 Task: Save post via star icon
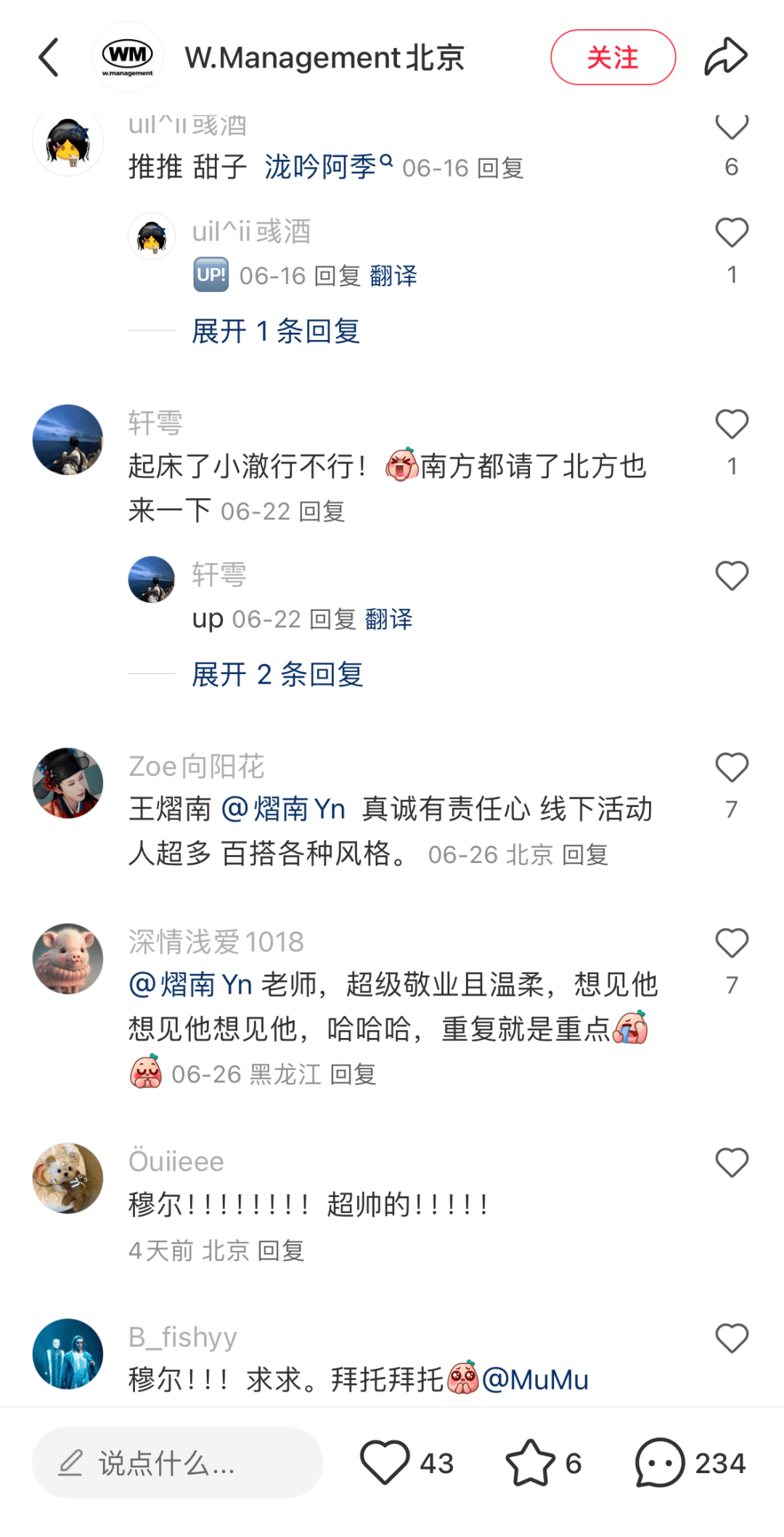coord(530,1463)
